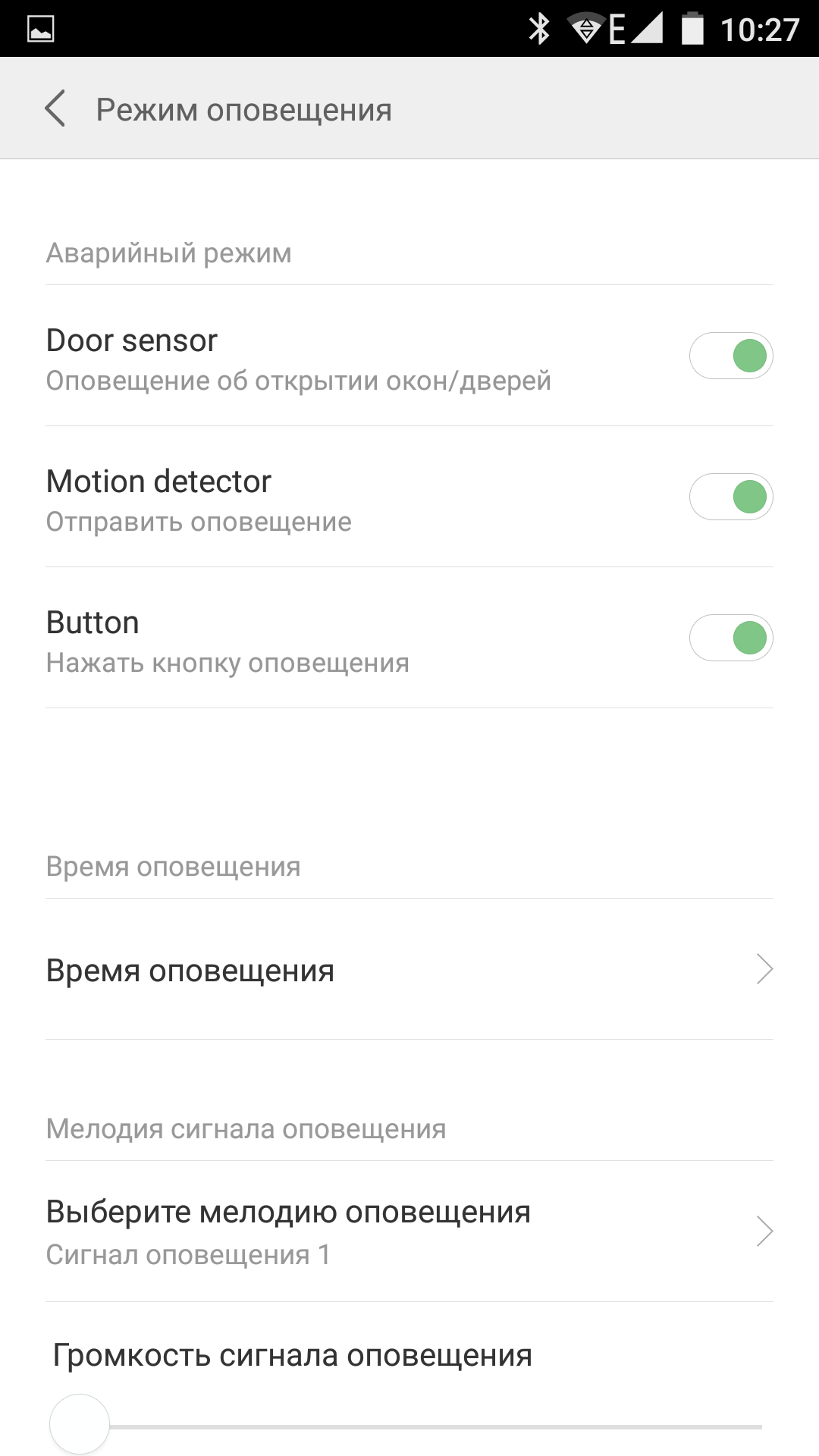Disable the Door sensor alert toggle
The image size is (819, 1456).
pos(730,356)
